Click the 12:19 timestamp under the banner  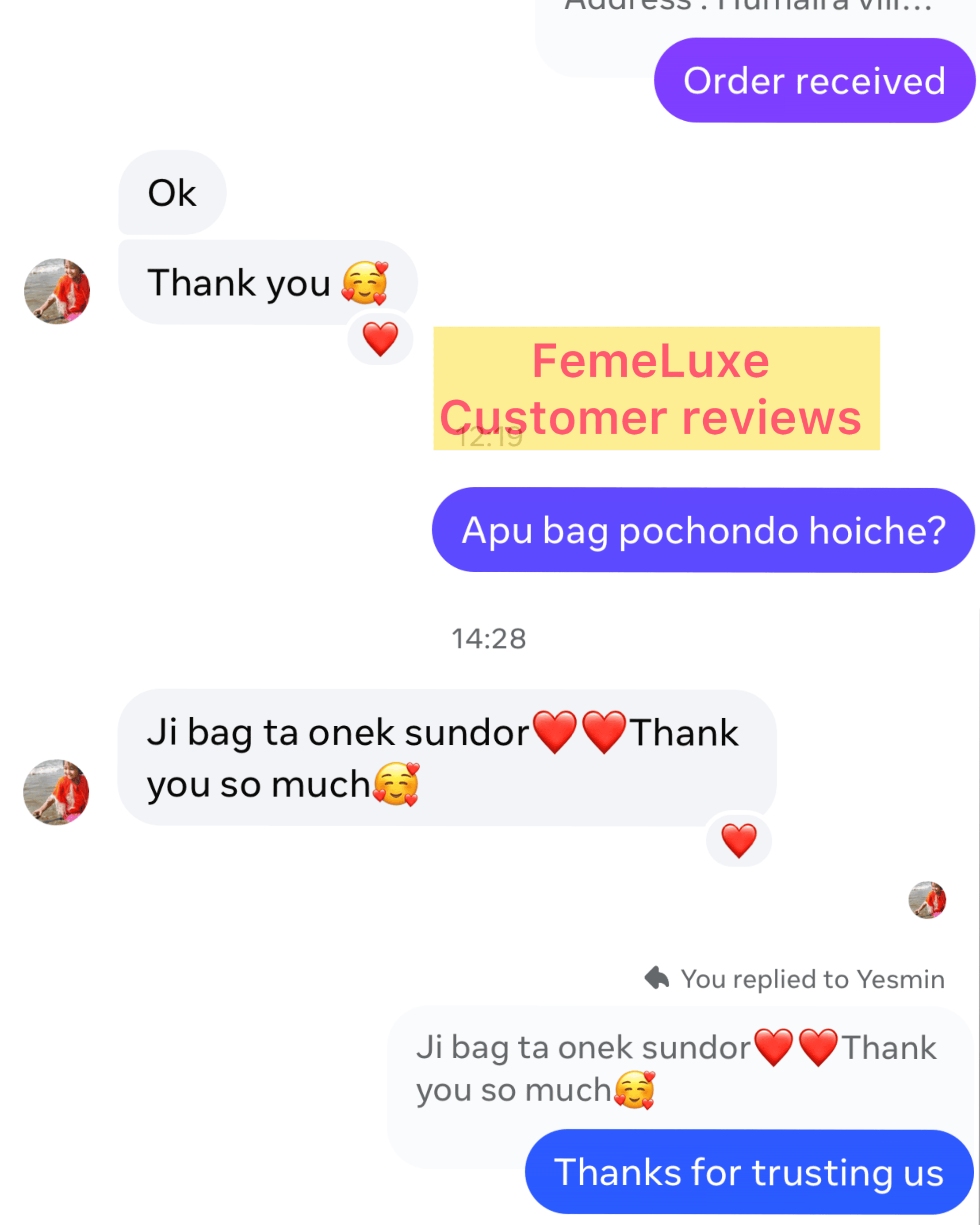pos(489,436)
